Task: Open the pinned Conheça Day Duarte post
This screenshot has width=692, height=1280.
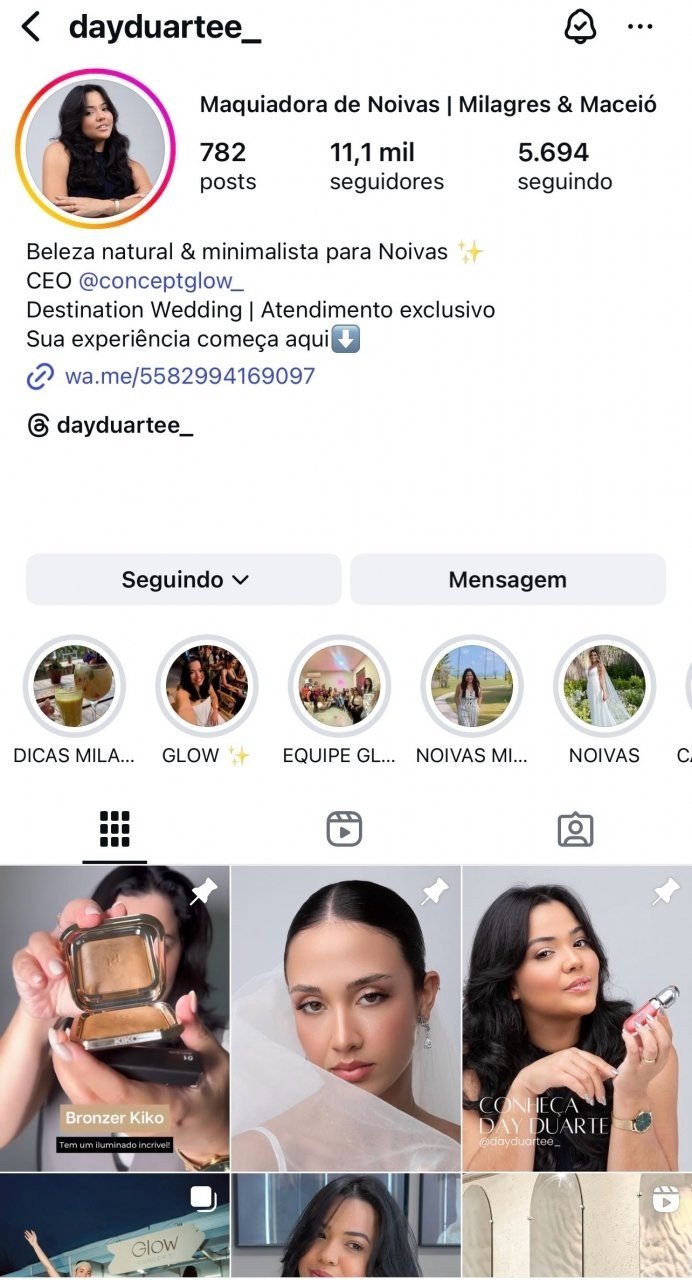Action: [x=577, y=1018]
